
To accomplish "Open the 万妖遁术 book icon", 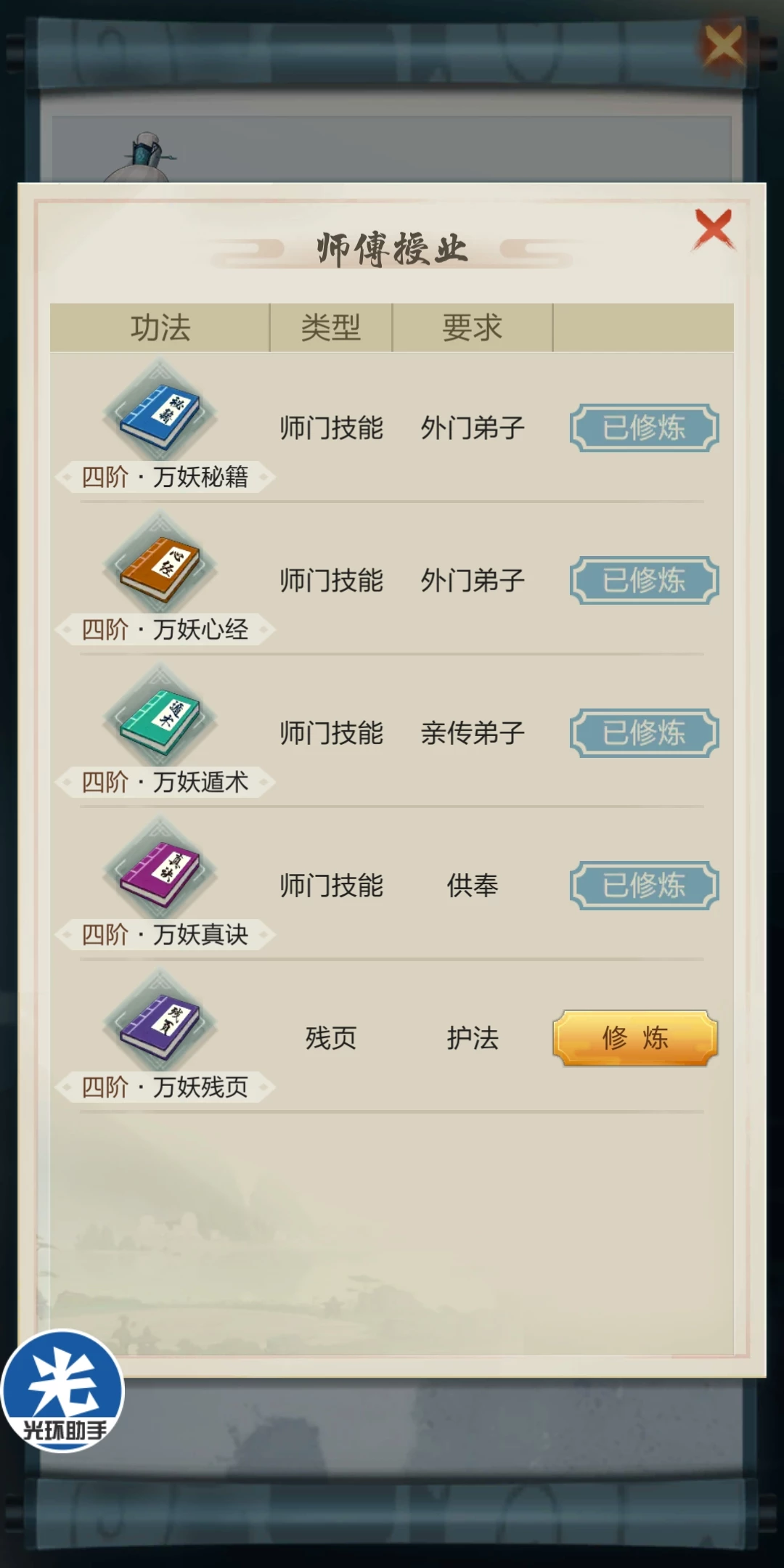I will [x=160, y=721].
